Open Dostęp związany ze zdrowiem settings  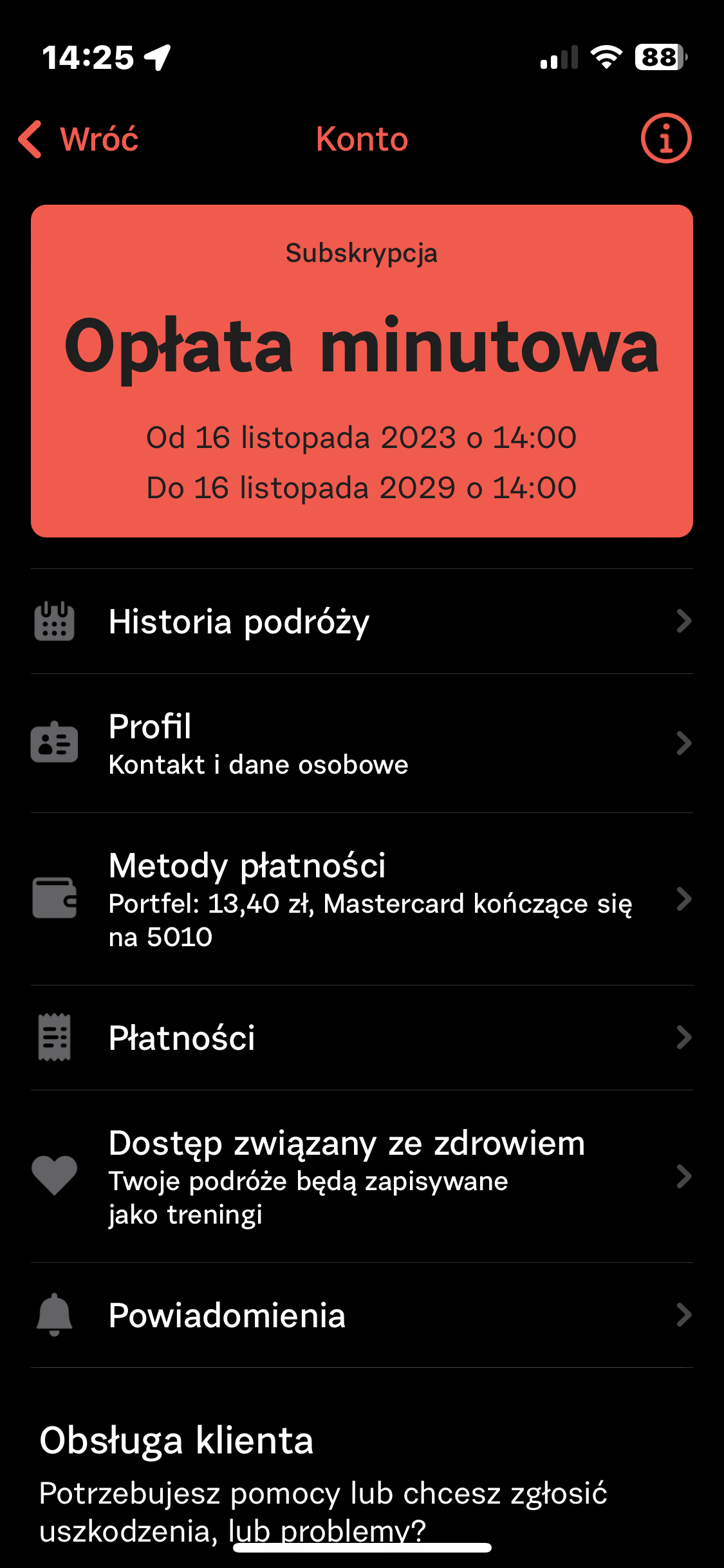pyautogui.click(x=362, y=1177)
